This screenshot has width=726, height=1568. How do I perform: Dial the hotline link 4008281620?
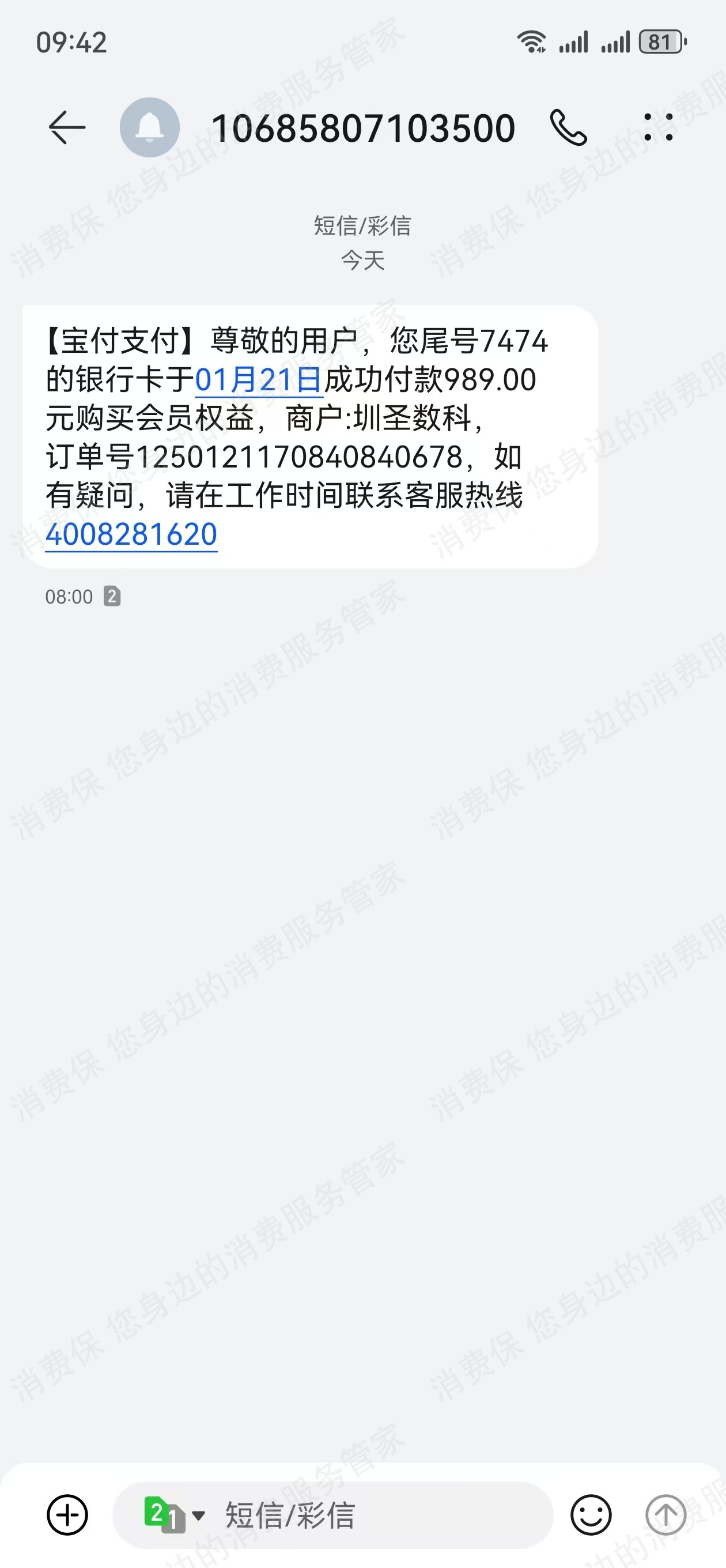coord(131,534)
